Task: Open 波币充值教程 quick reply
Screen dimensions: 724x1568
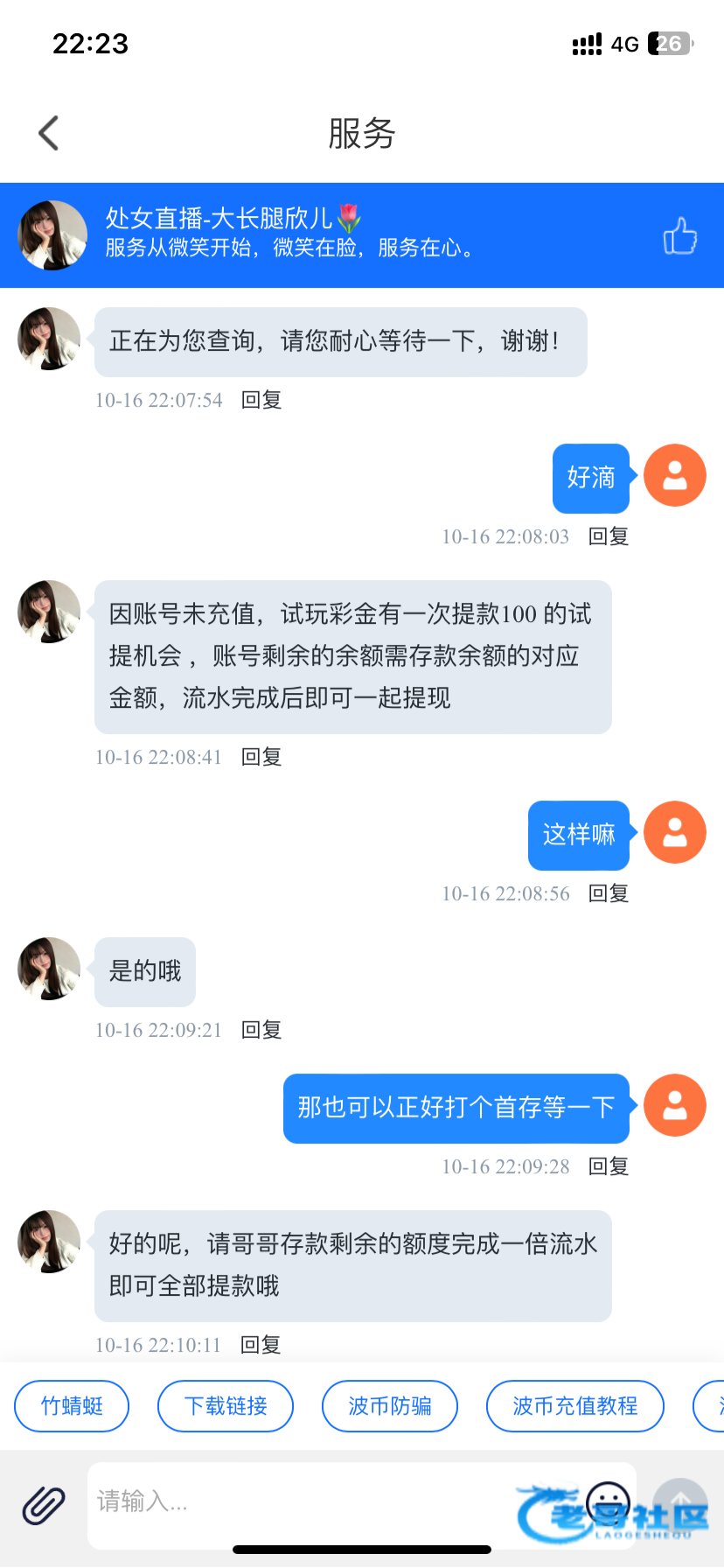Action: pyautogui.click(x=575, y=1406)
